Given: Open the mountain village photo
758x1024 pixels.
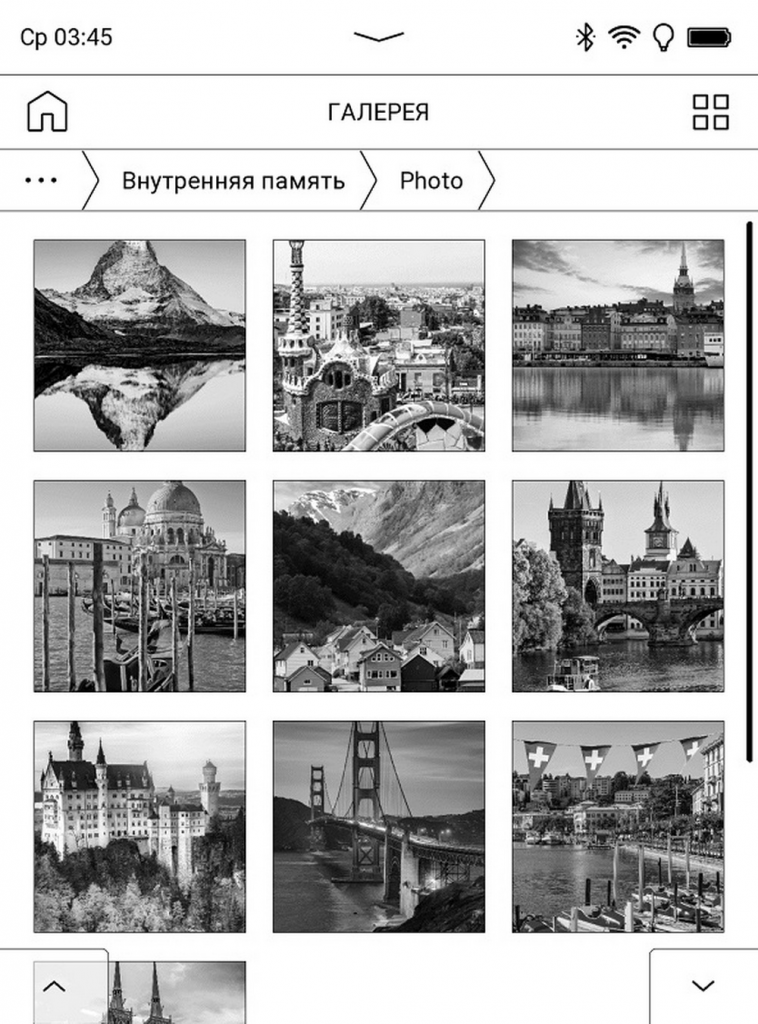Looking at the screenshot, I should click(378, 586).
